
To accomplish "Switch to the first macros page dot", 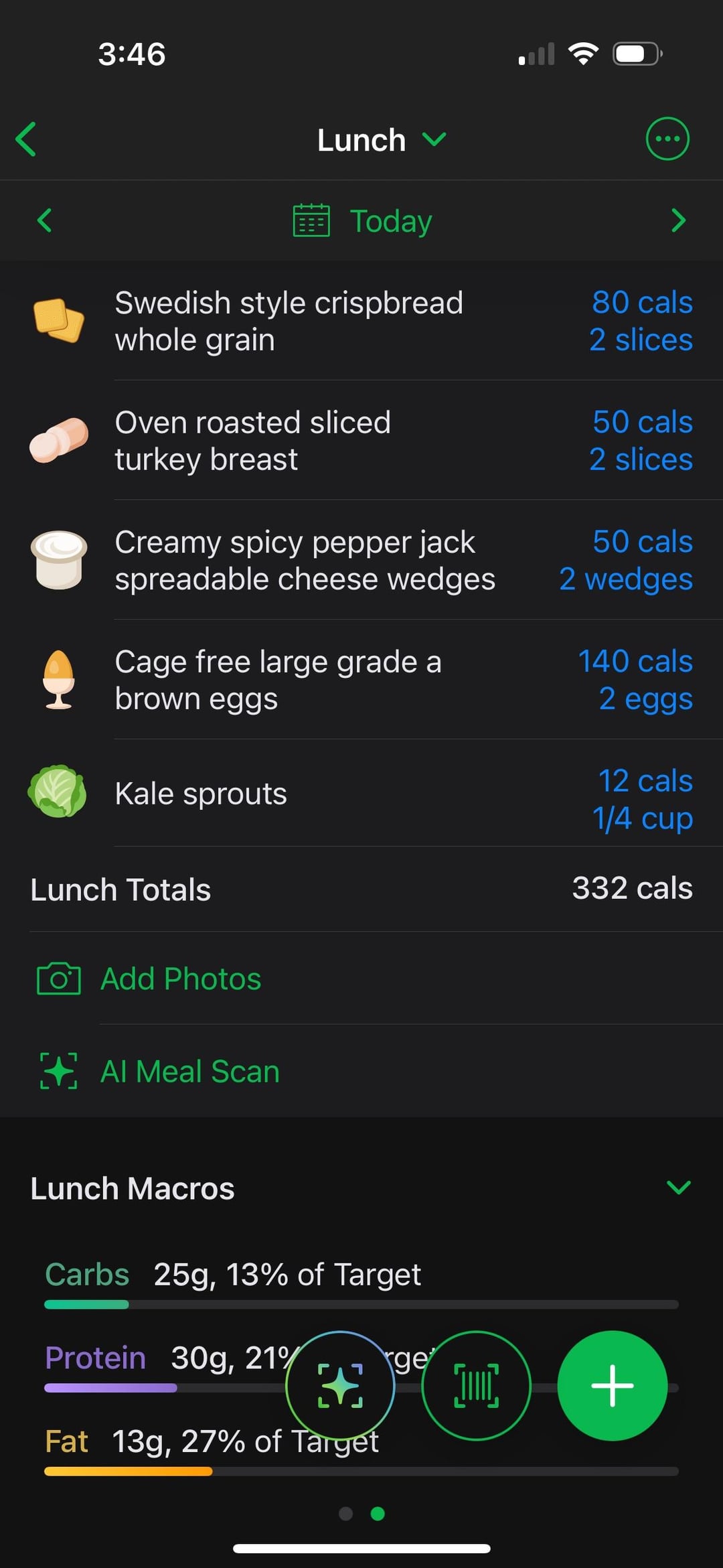I will point(345,1514).
